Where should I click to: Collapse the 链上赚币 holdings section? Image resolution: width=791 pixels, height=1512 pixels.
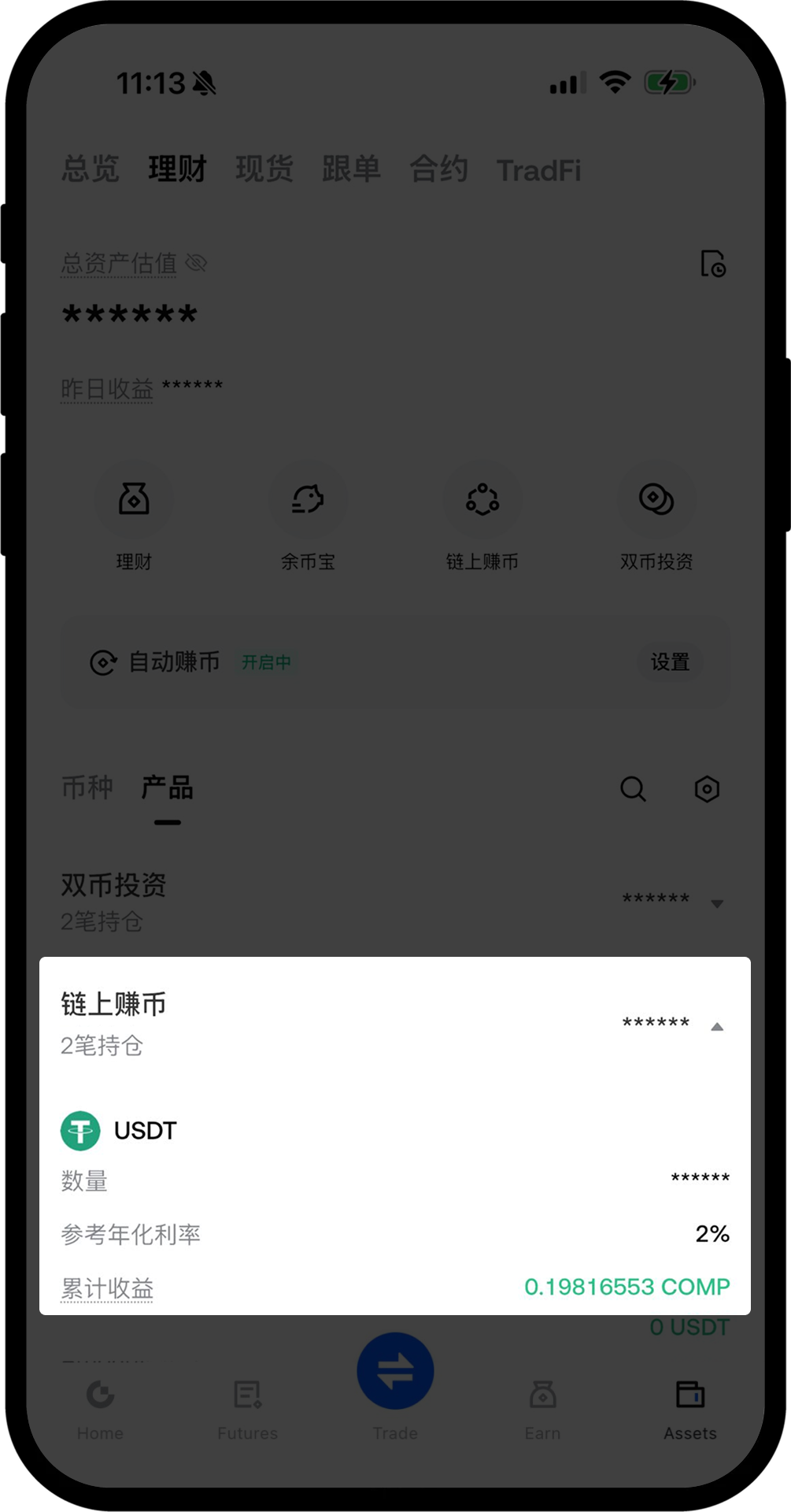tap(716, 1026)
